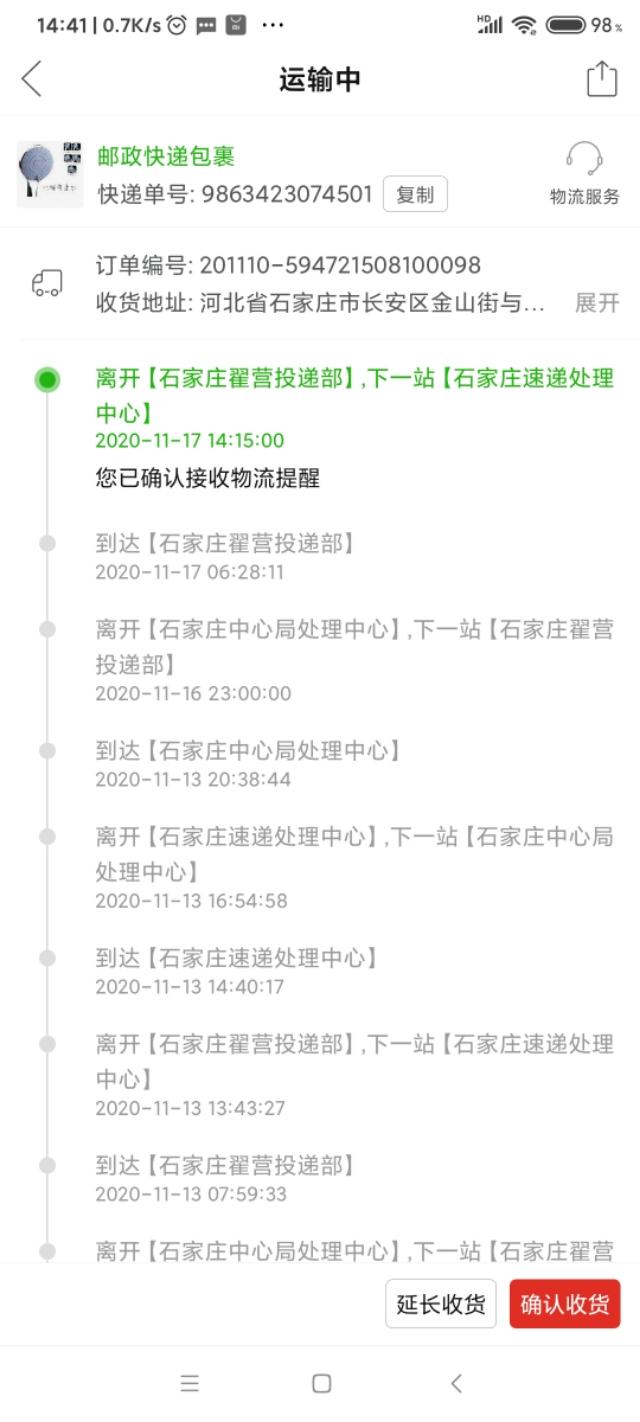Tap 延长收货 to extend receipt time
Screen dimensions: 640x1422
[x=441, y=1304]
